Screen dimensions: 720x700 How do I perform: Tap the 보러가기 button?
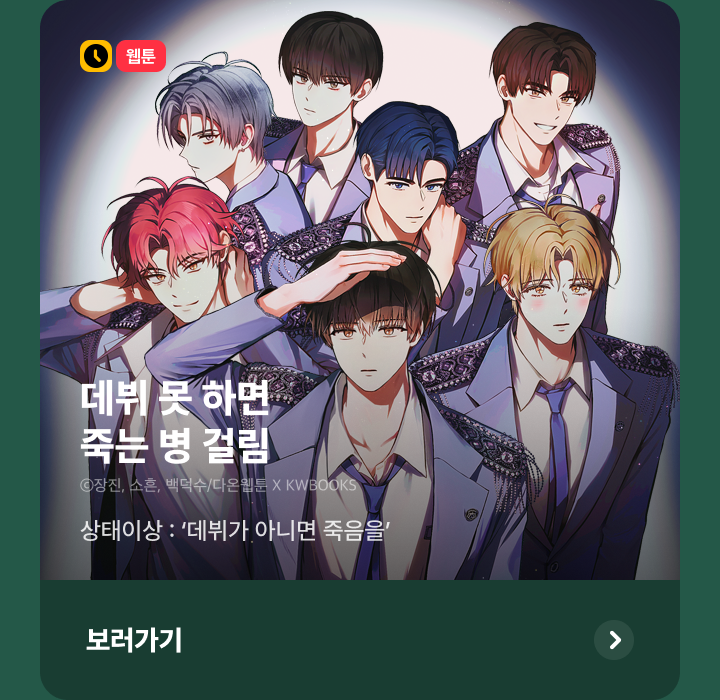coord(359,640)
